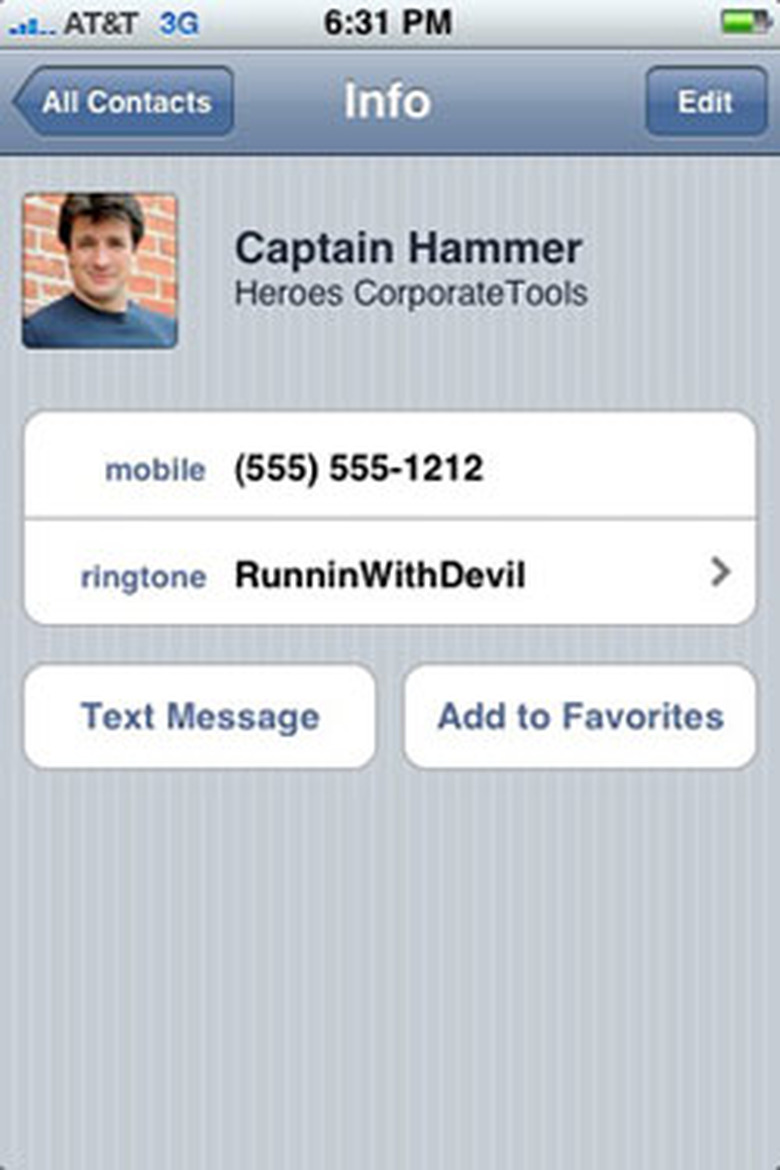Send a Text Message to Captain Hammer
This screenshot has width=780, height=1170.
198,716
